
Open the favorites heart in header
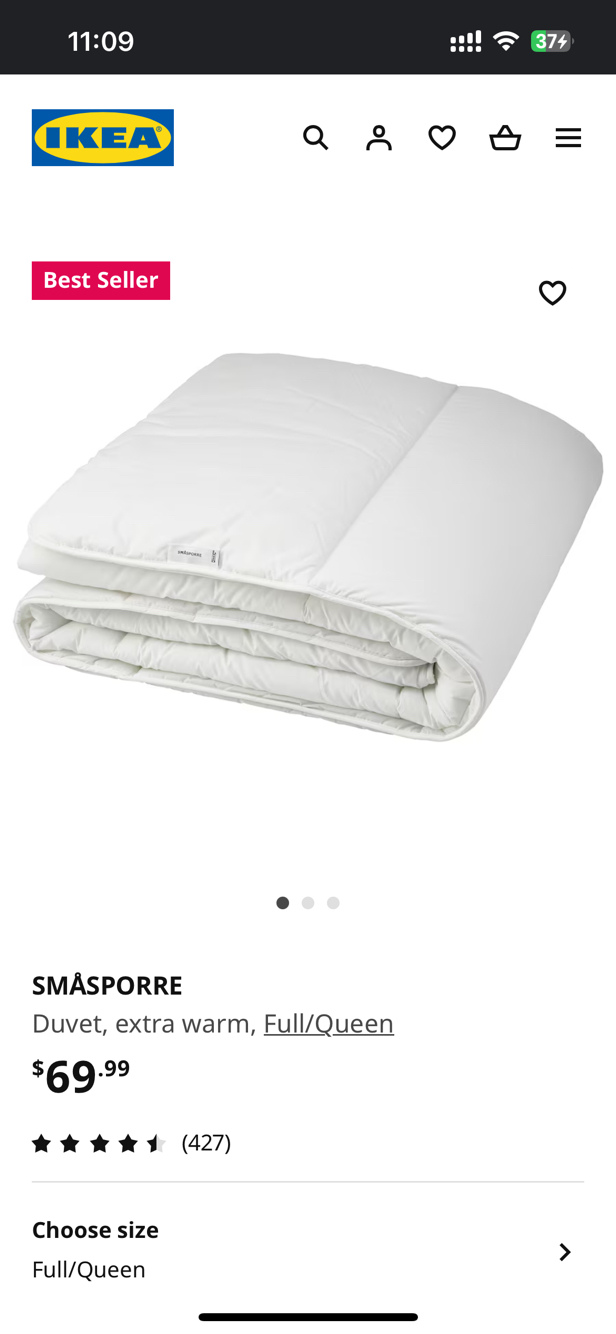442,138
